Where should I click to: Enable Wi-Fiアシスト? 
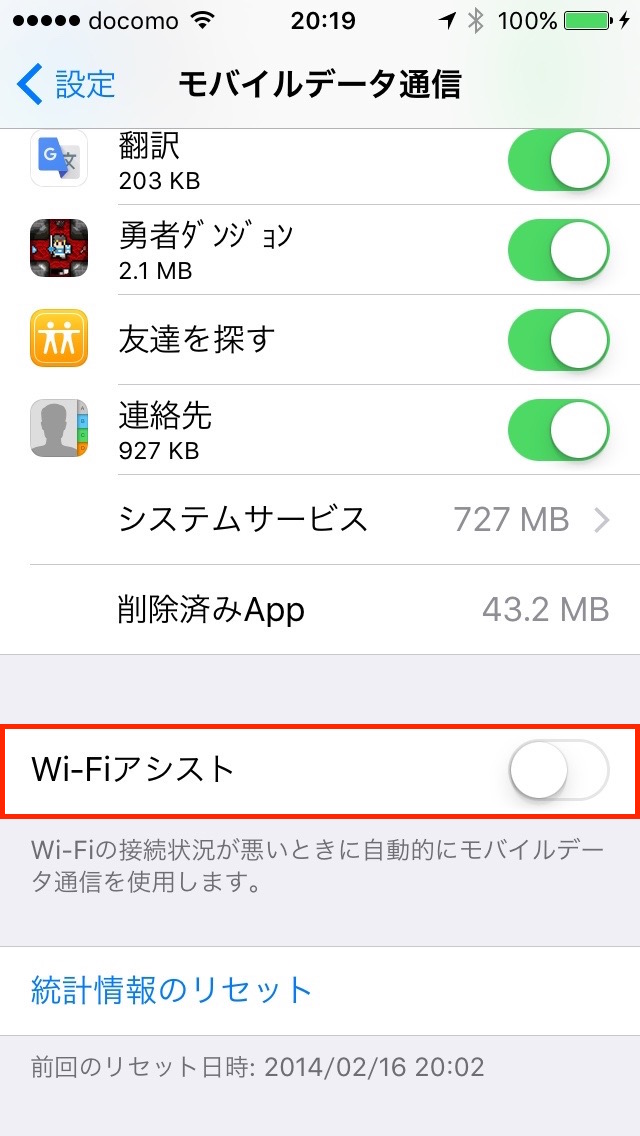point(559,769)
